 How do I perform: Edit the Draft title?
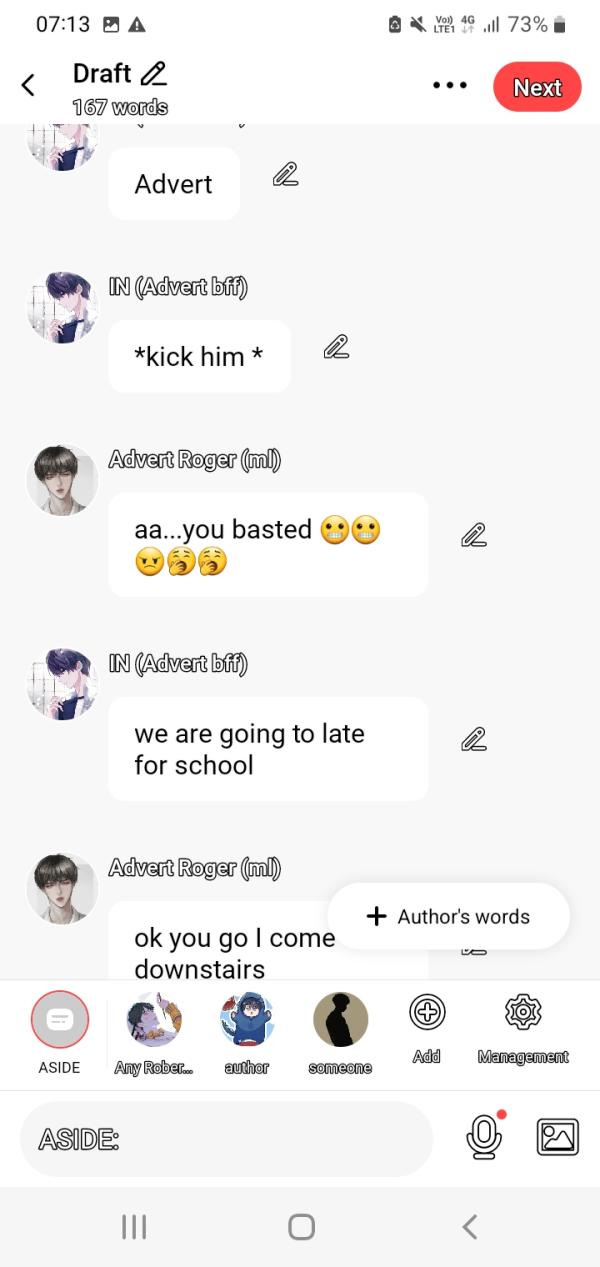(x=154, y=74)
